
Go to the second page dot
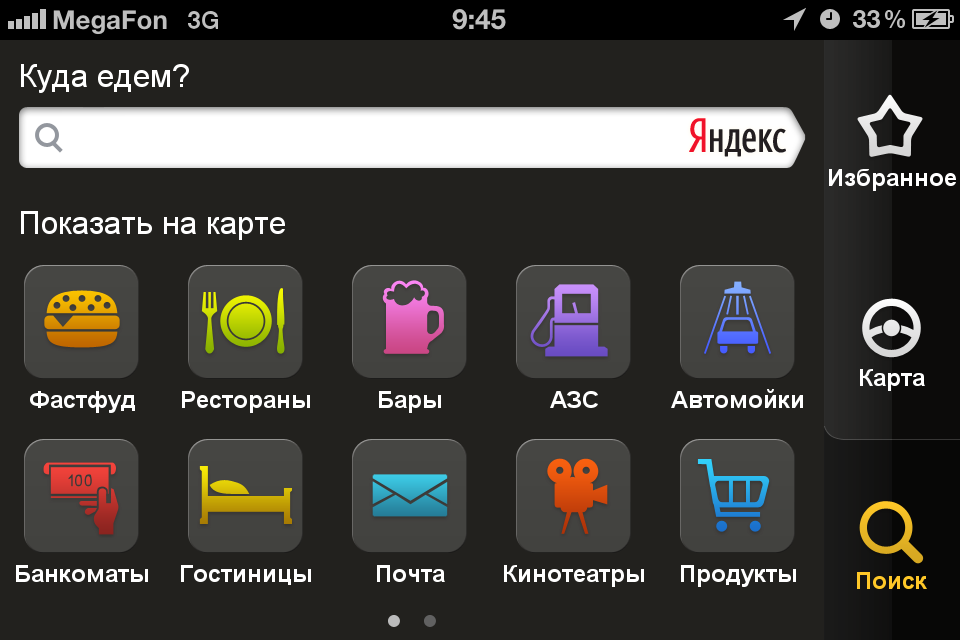click(430, 621)
